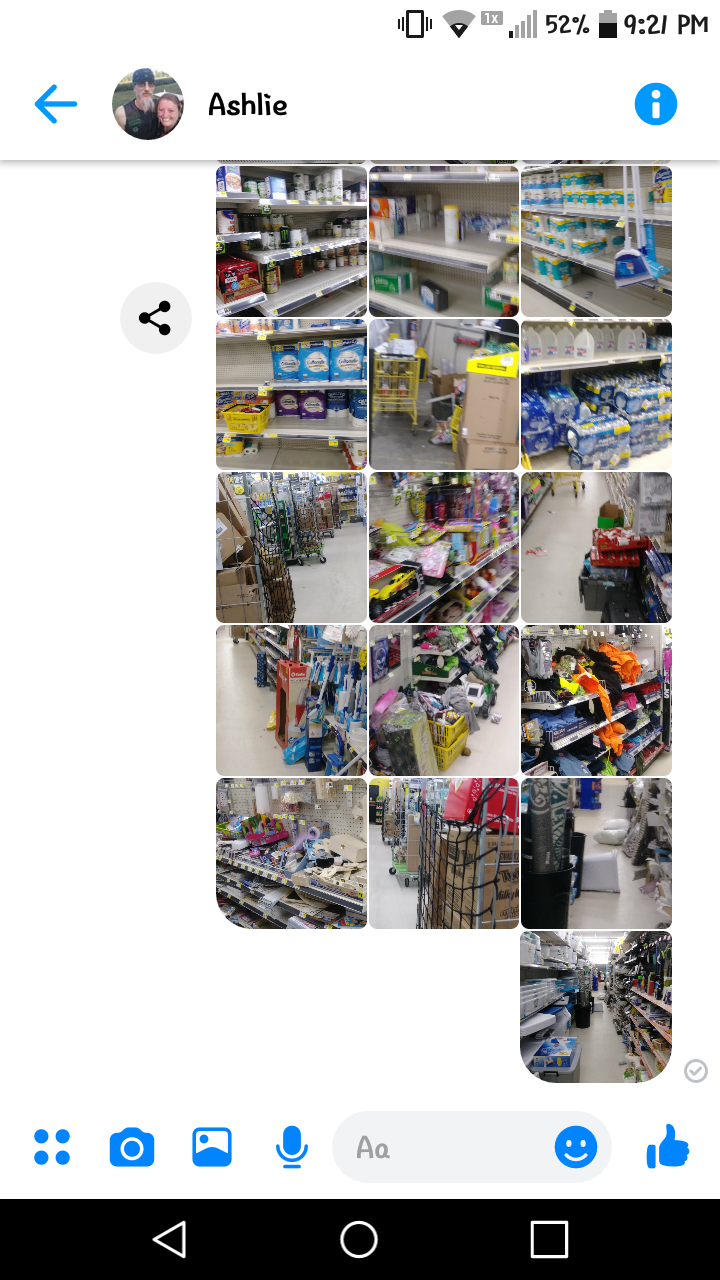Viewport: 720px width, 1280px height.
Task: Open more apps with the four-dot menu
Action: (52, 1147)
